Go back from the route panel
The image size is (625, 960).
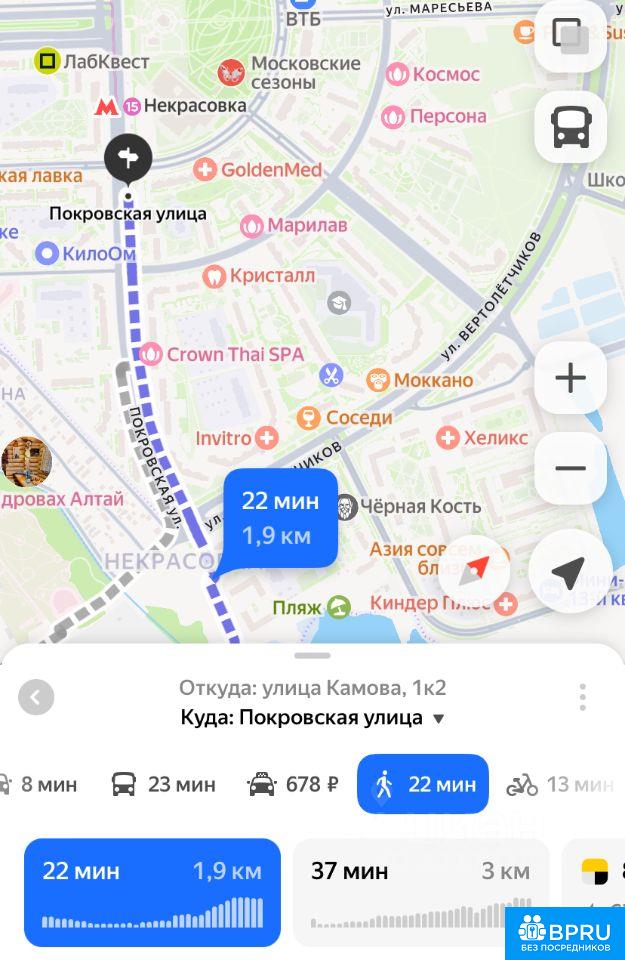(x=36, y=697)
